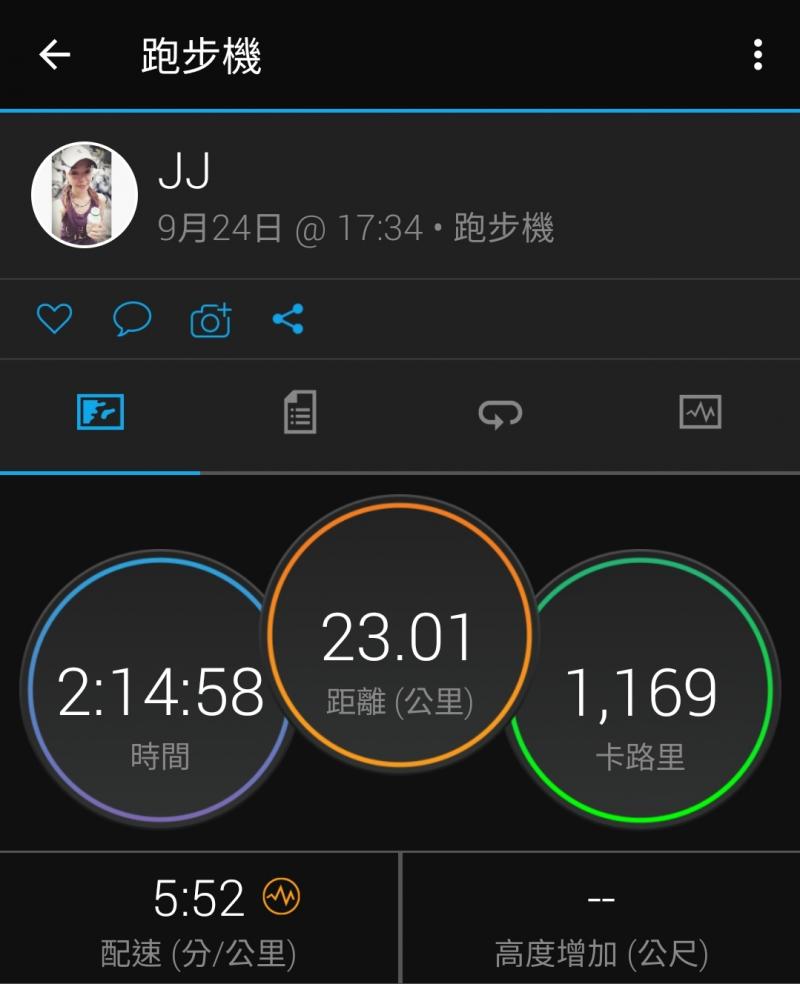800x984 pixels.
Task: Switch to the stats details tab
Action: (x=300, y=412)
